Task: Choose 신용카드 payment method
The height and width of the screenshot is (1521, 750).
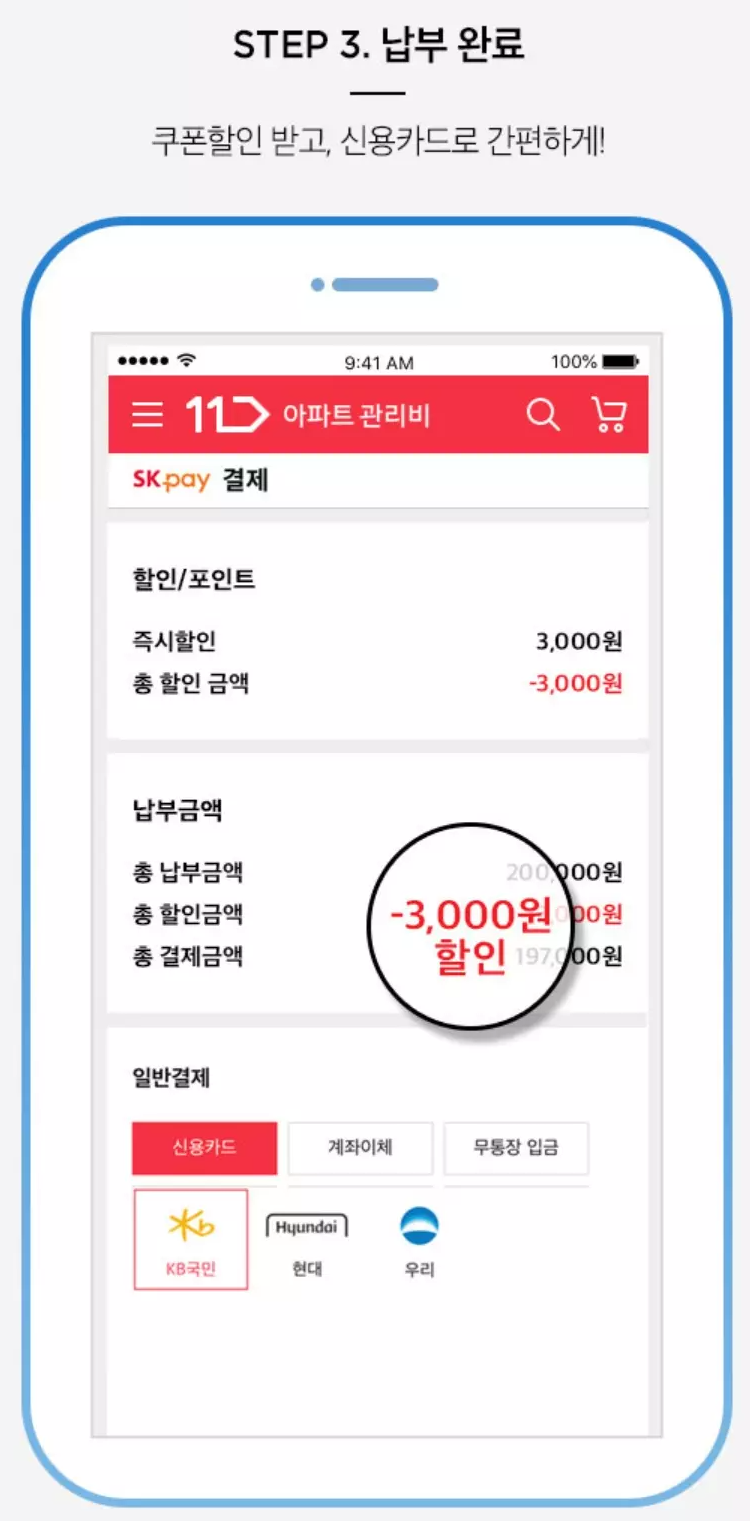Action: point(204,1148)
